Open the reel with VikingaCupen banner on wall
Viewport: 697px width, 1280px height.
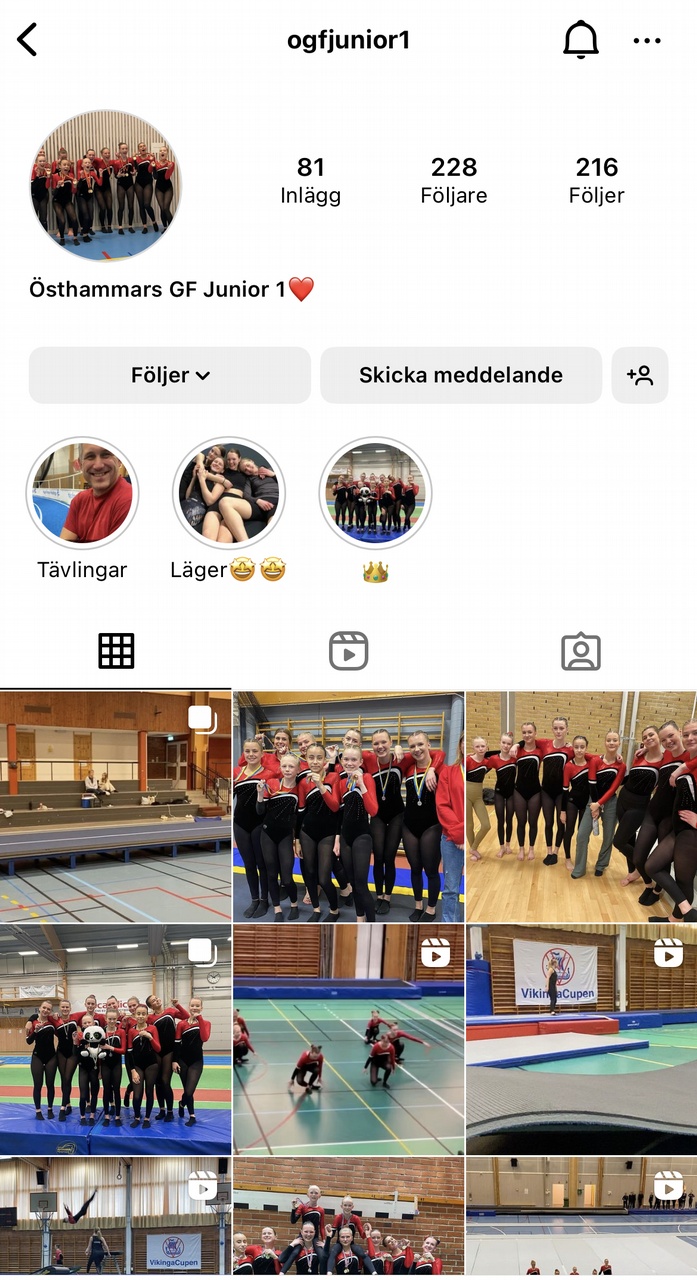tap(581, 1040)
